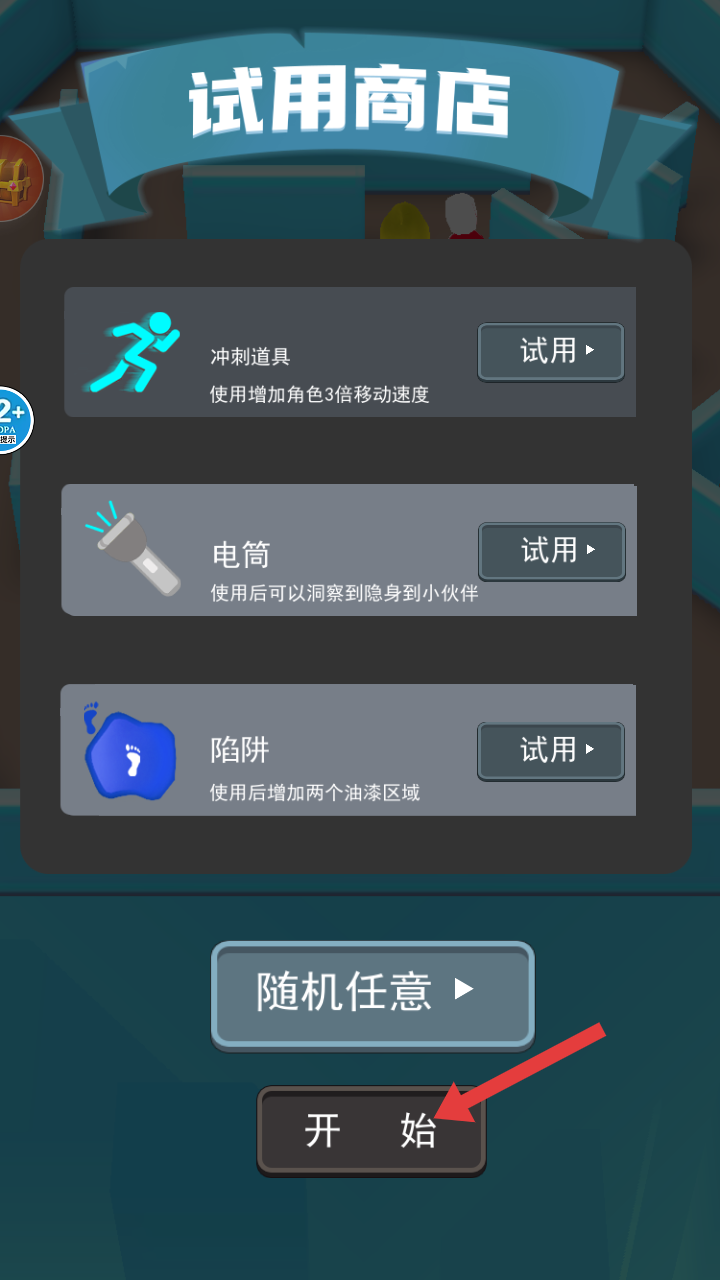The height and width of the screenshot is (1280, 720).
Task: Choose a random item with 随机任意
Action: tap(372, 994)
